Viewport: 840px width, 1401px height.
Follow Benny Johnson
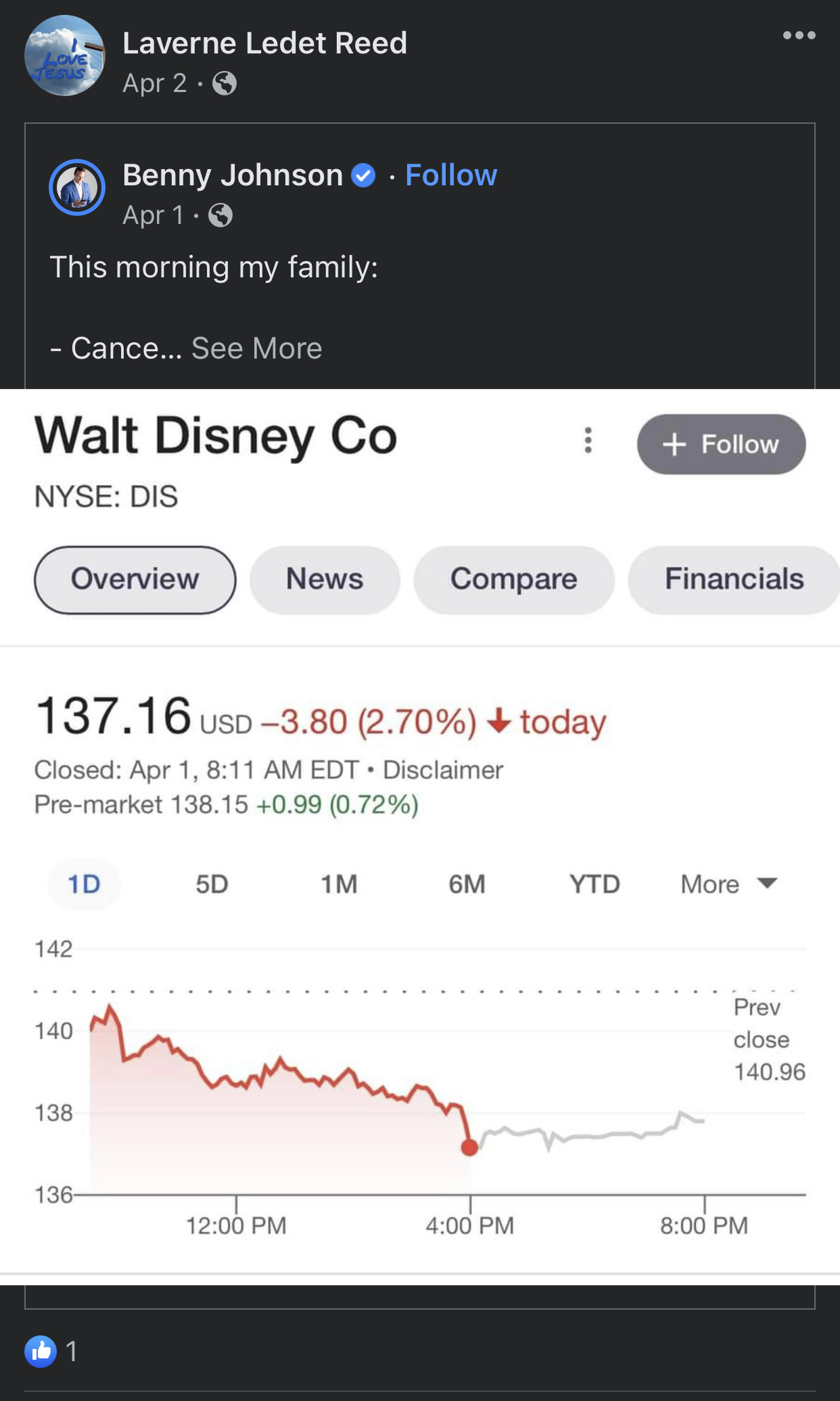pos(451,175)
